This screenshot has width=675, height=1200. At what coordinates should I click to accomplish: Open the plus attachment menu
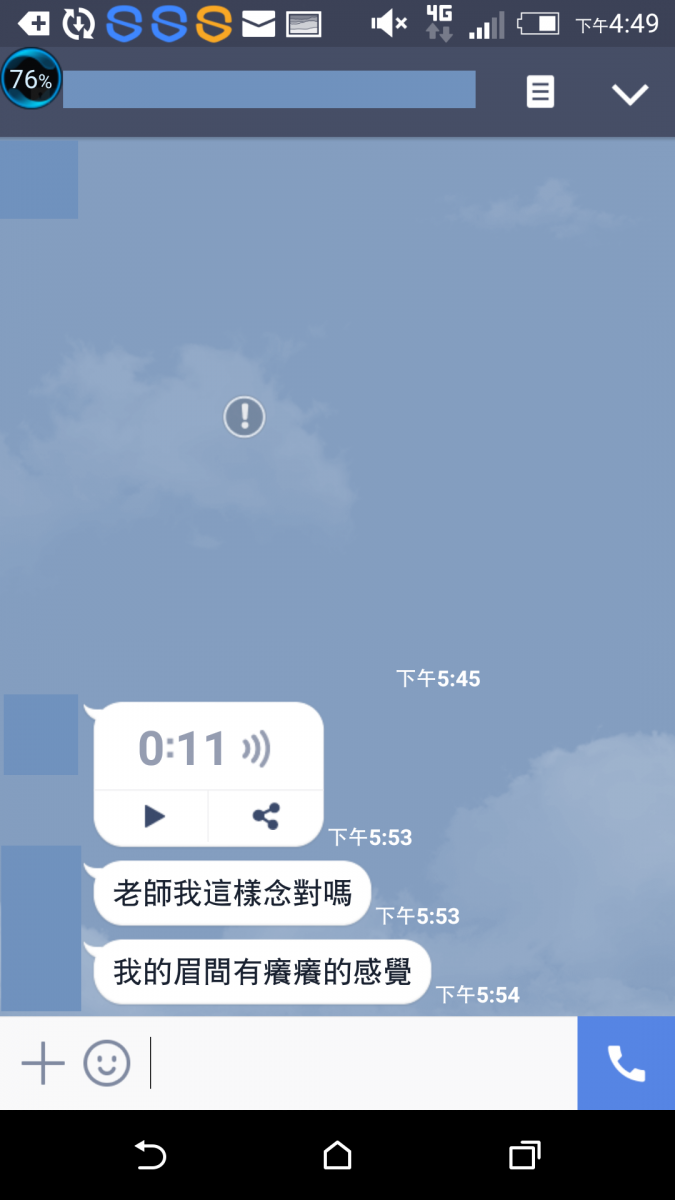[x=43, y=1063]
